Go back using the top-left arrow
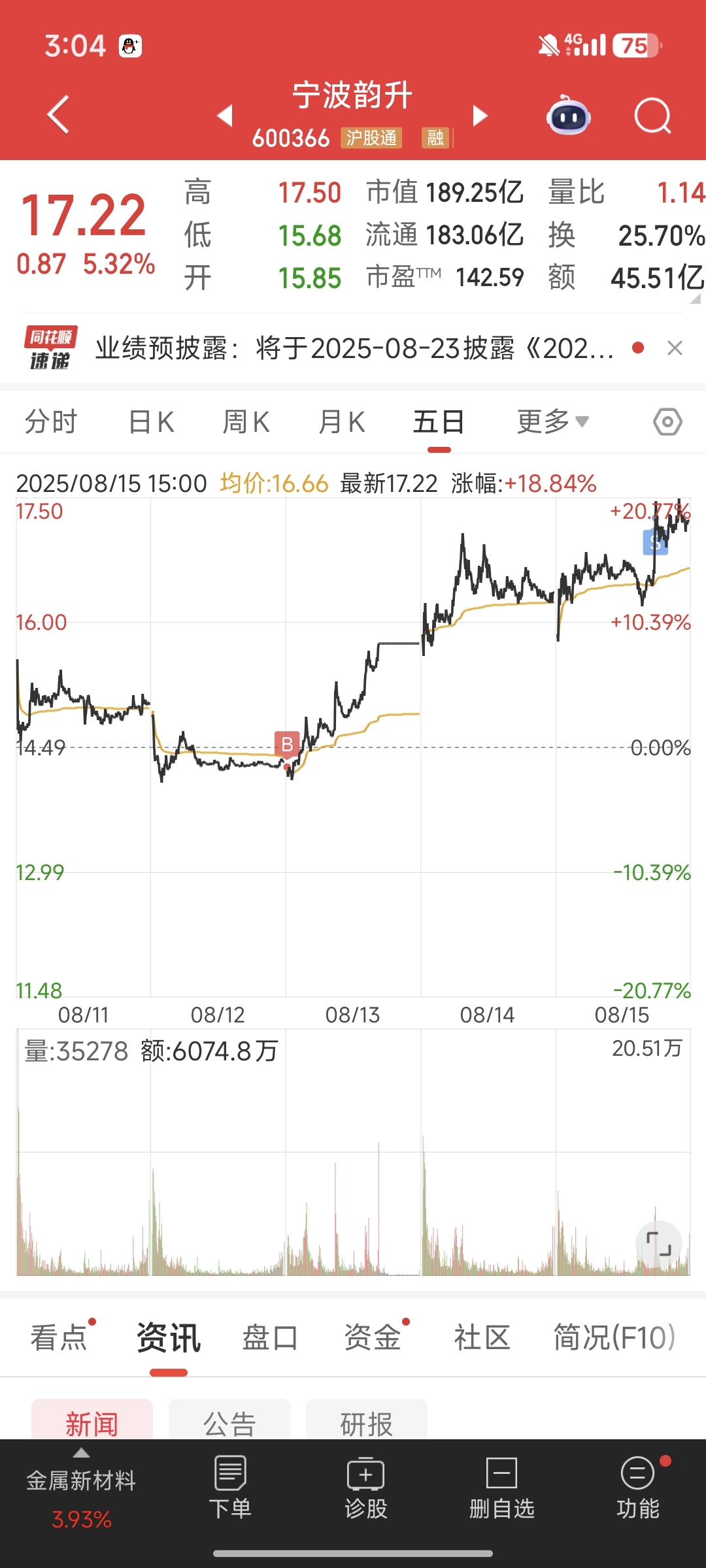The height and width of the screenshot is (1568, 706). 59,114
